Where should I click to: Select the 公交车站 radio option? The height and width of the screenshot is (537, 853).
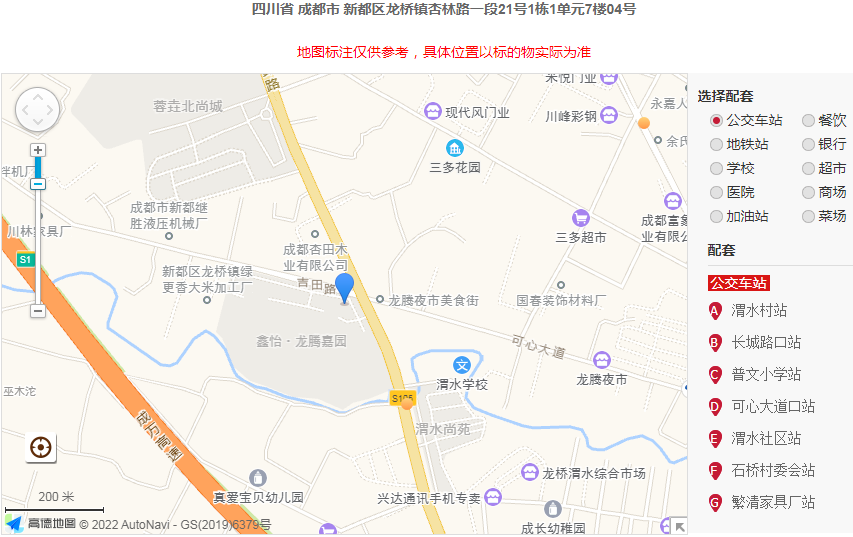(x=716, y=120)
